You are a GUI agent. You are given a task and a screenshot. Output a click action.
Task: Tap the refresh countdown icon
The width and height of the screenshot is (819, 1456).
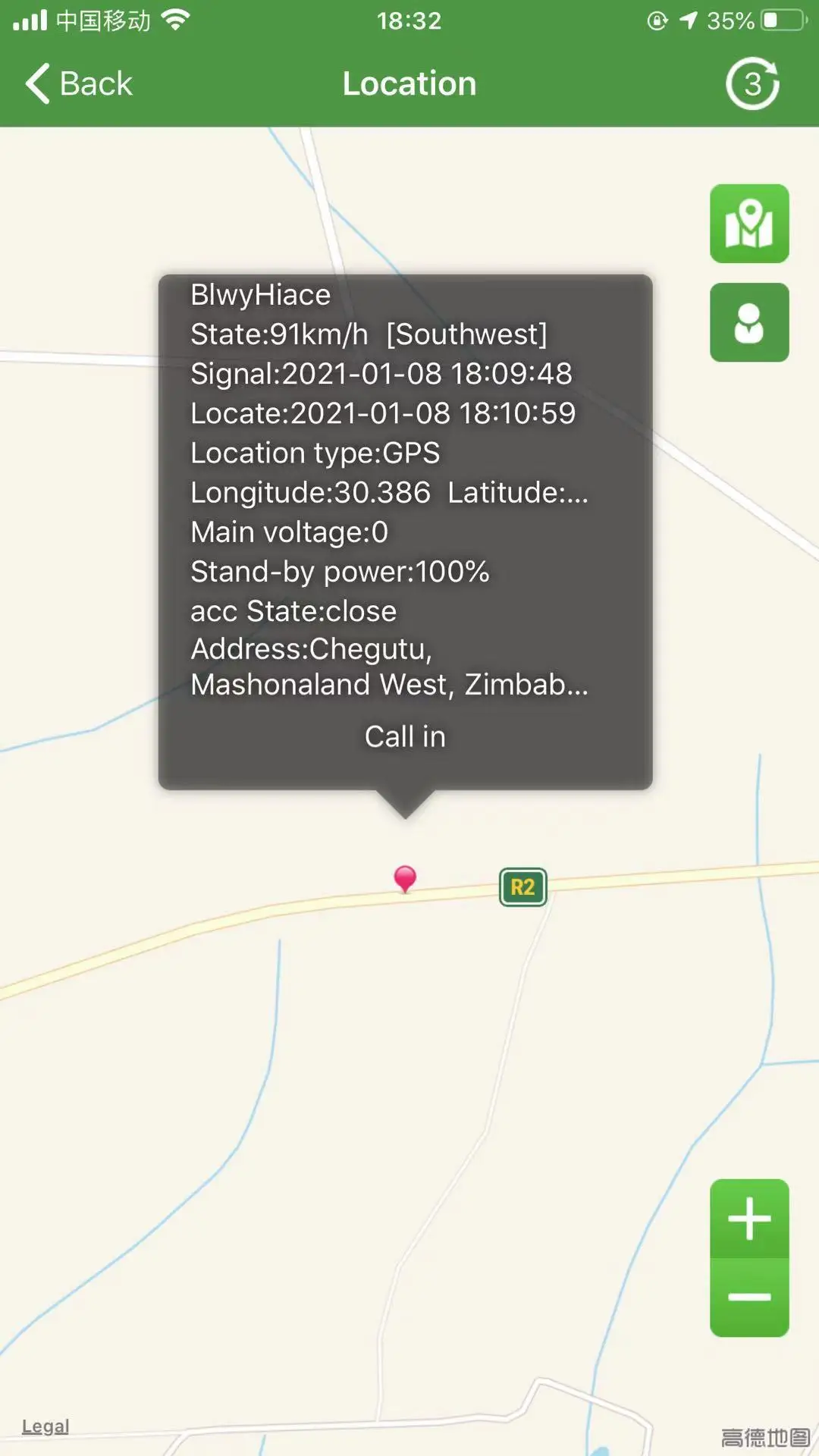point(752,83)
